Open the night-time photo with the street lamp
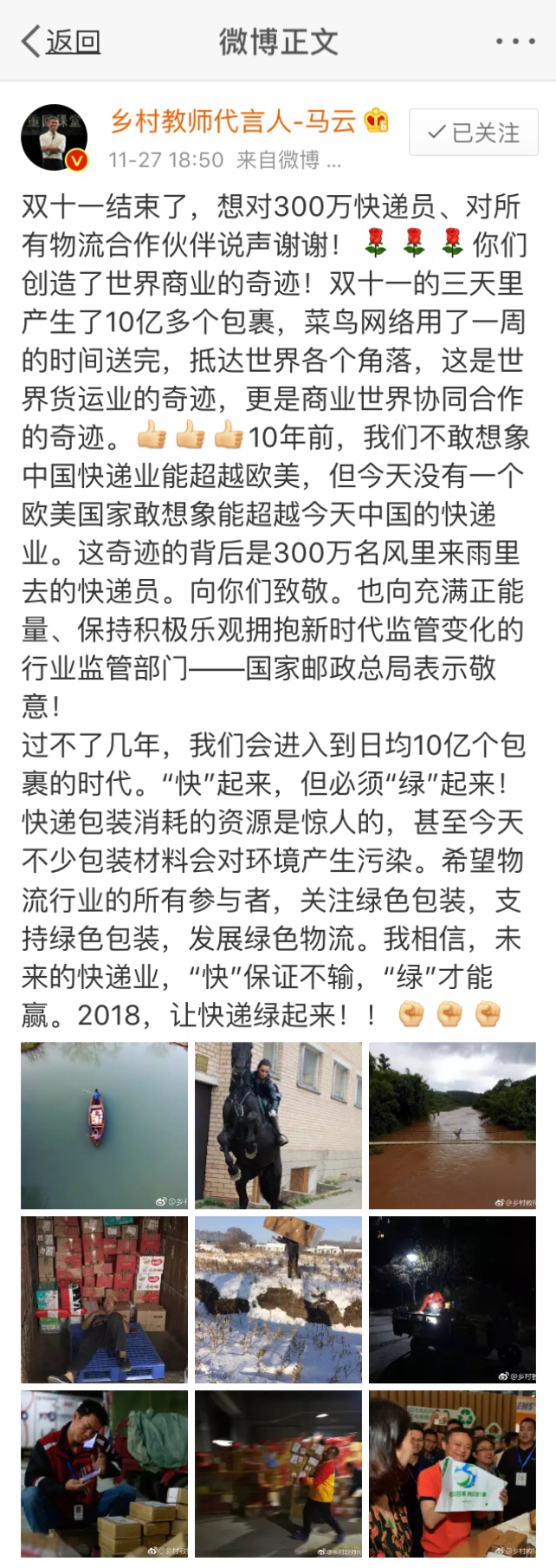This screenshot has height=1568, width=556. [x=452, y=1299]
